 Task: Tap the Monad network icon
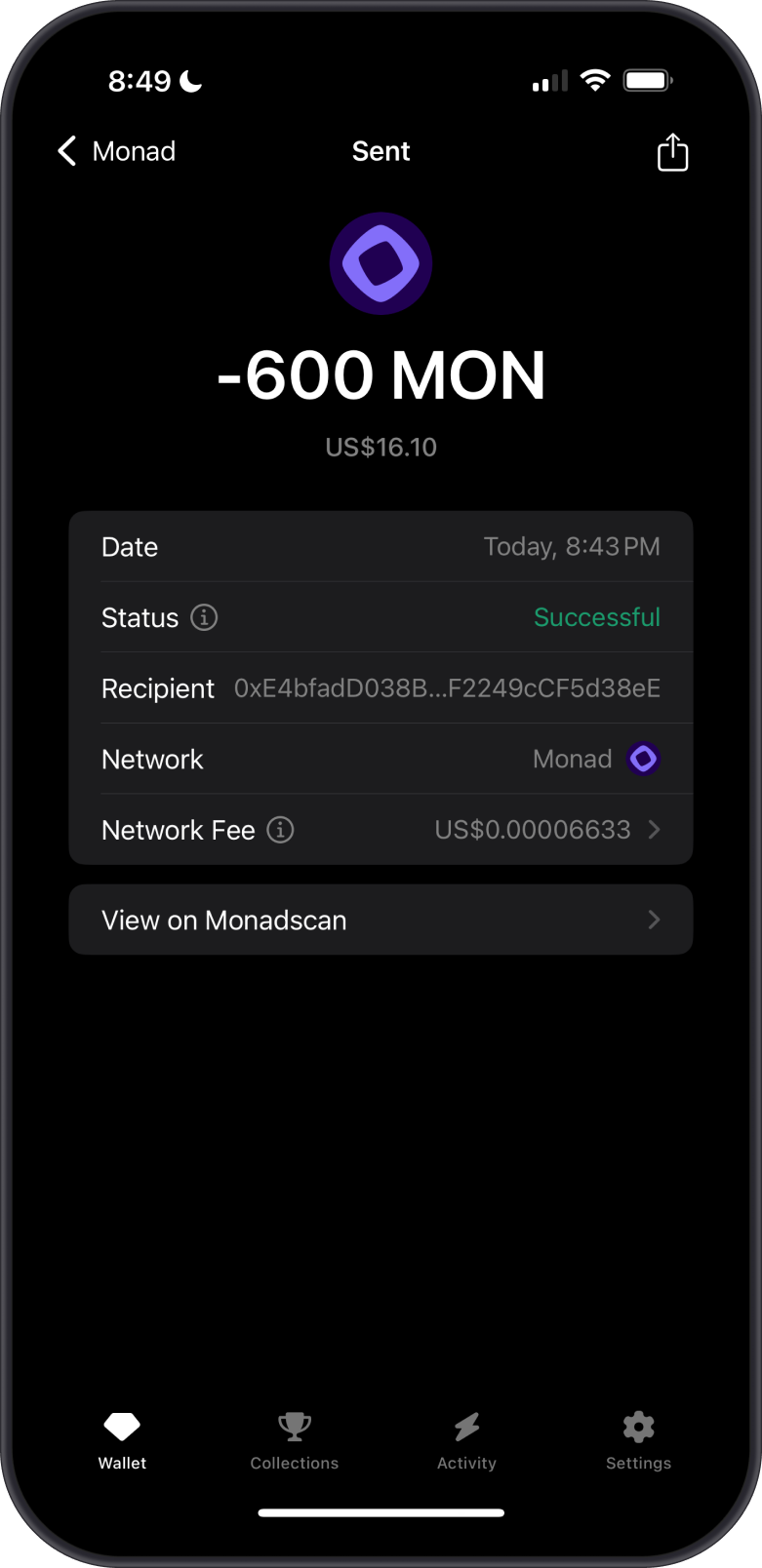tap(643, 759)
